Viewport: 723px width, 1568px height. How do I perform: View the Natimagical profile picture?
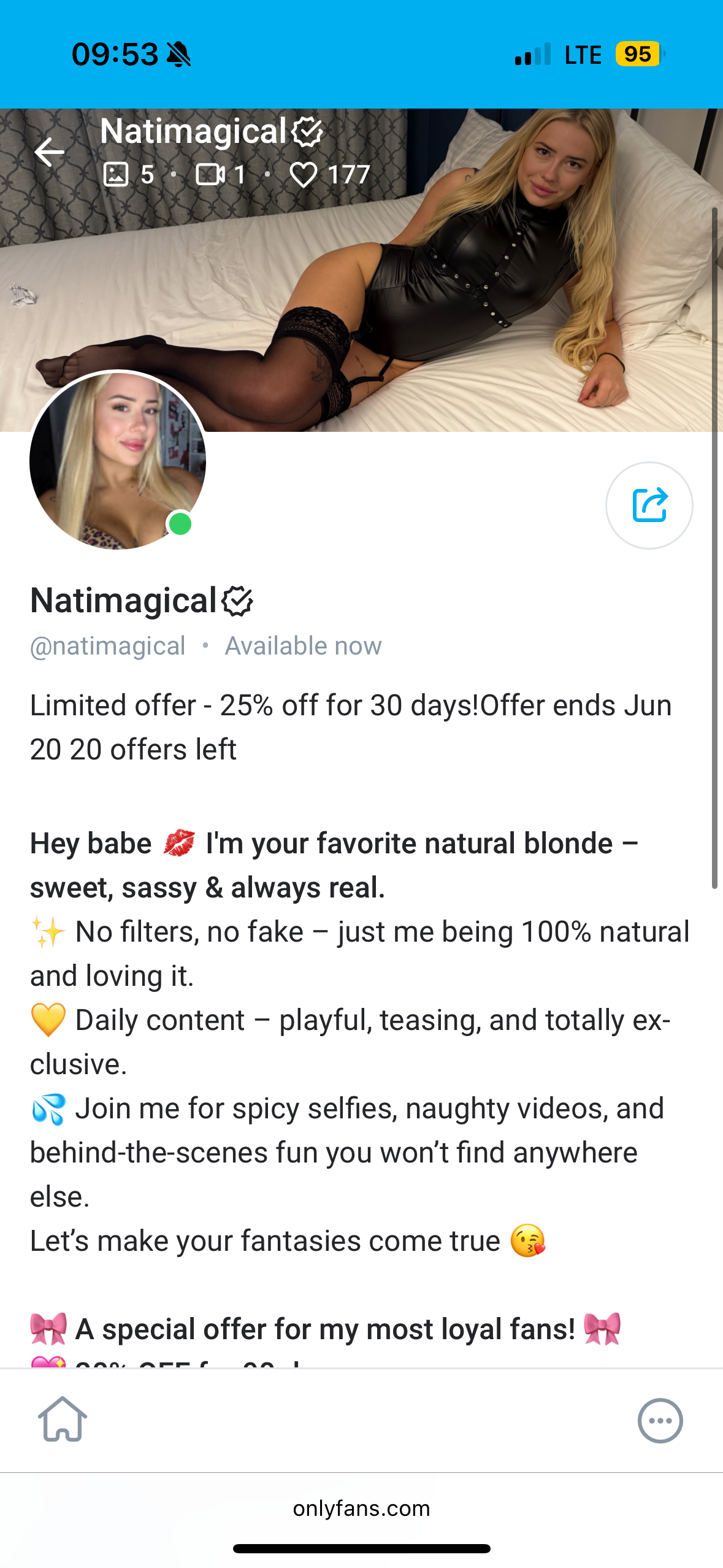tap(118, 460)
